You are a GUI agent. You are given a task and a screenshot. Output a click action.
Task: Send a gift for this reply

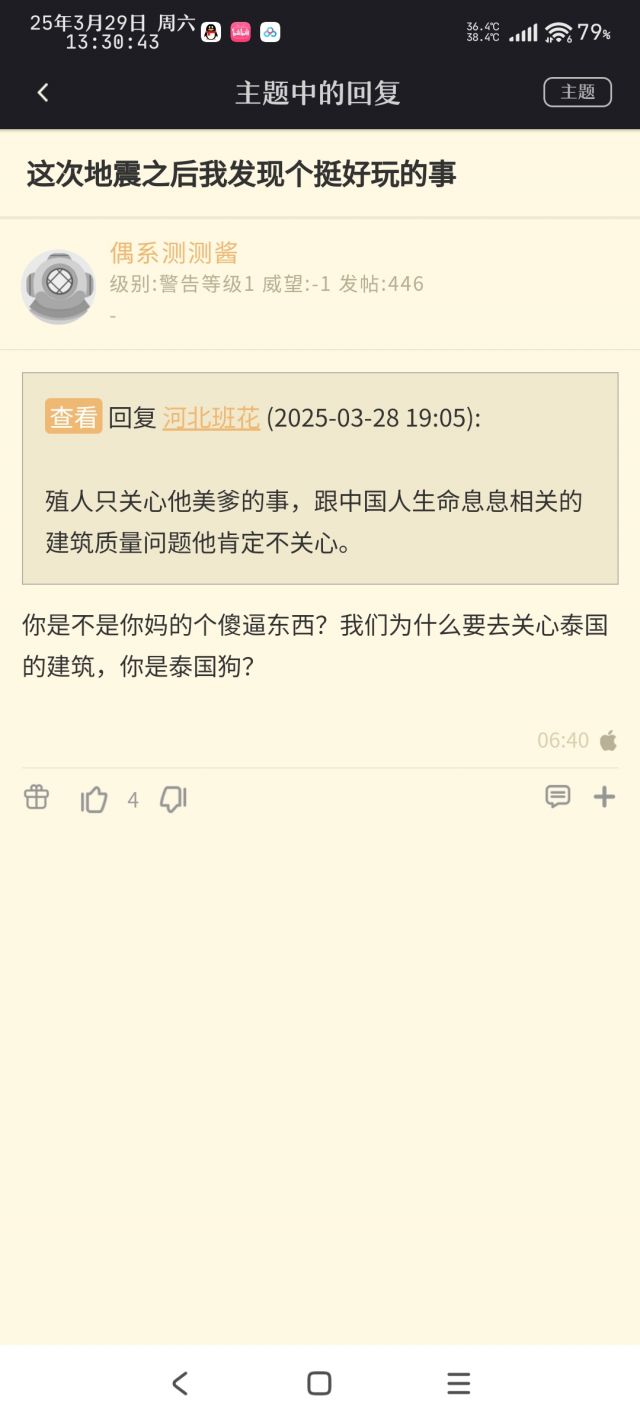[x=37, y=798]
